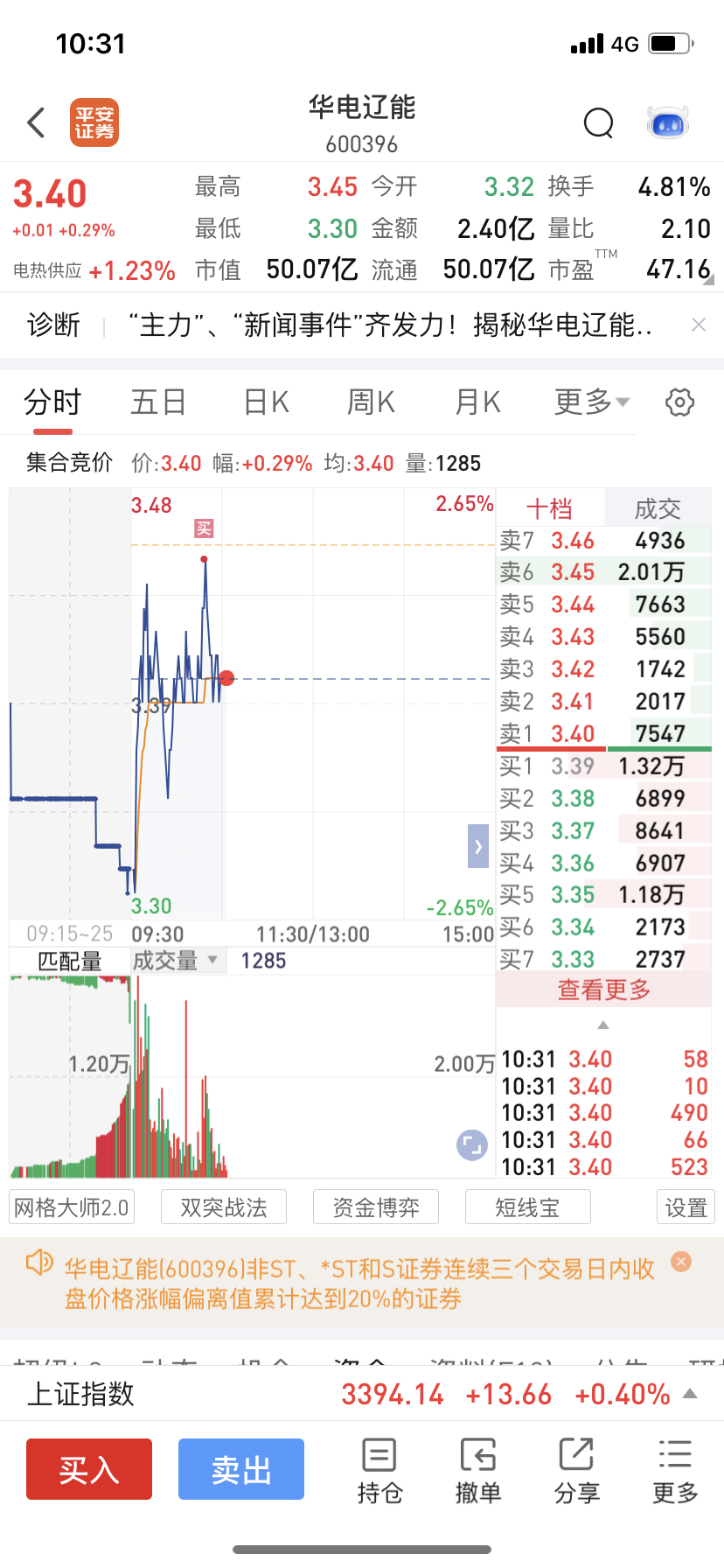Open 撤单 to cancel orders

[x=478, y=1471]
